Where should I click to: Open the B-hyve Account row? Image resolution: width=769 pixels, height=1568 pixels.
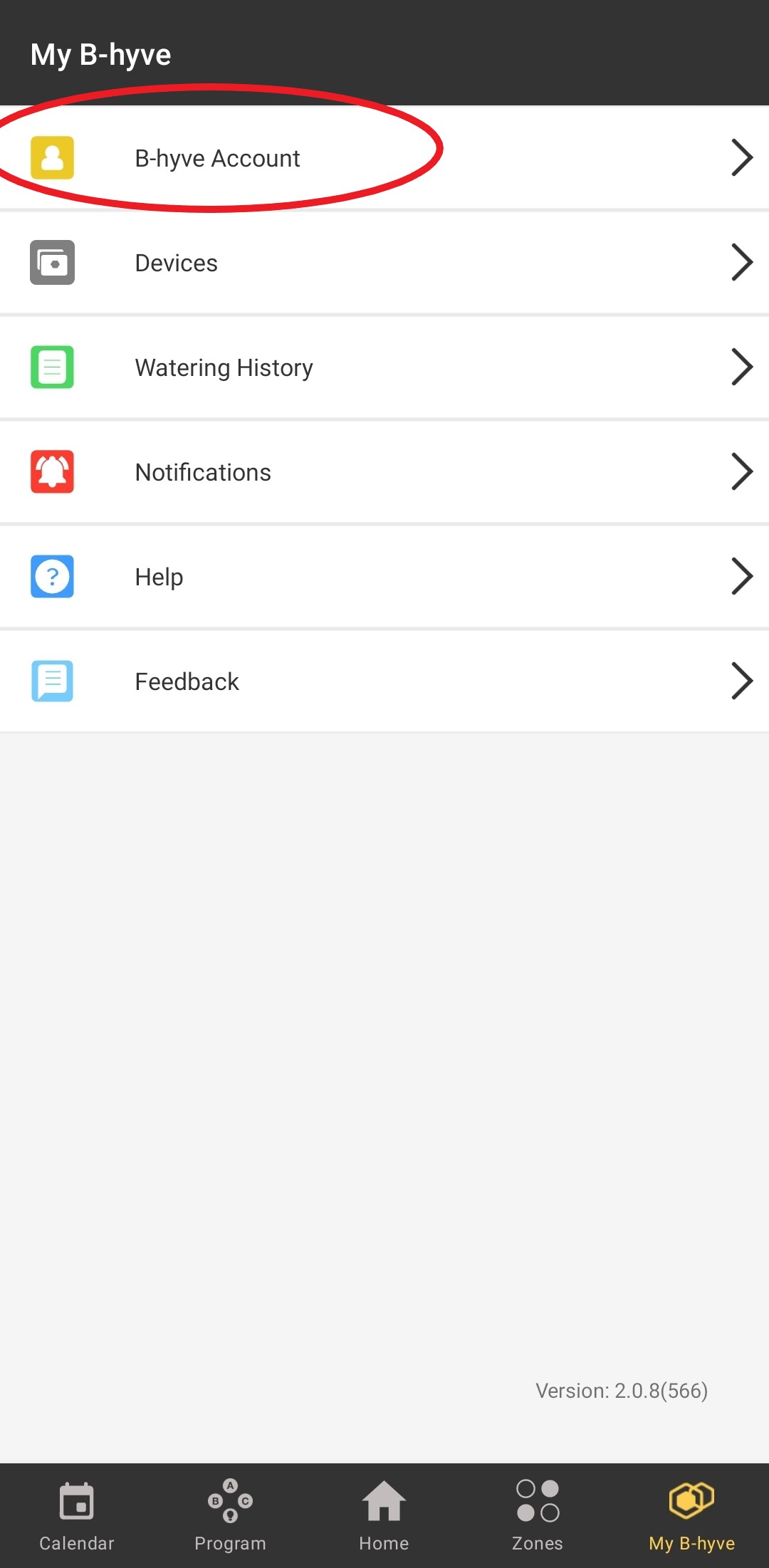coord(384,157)
